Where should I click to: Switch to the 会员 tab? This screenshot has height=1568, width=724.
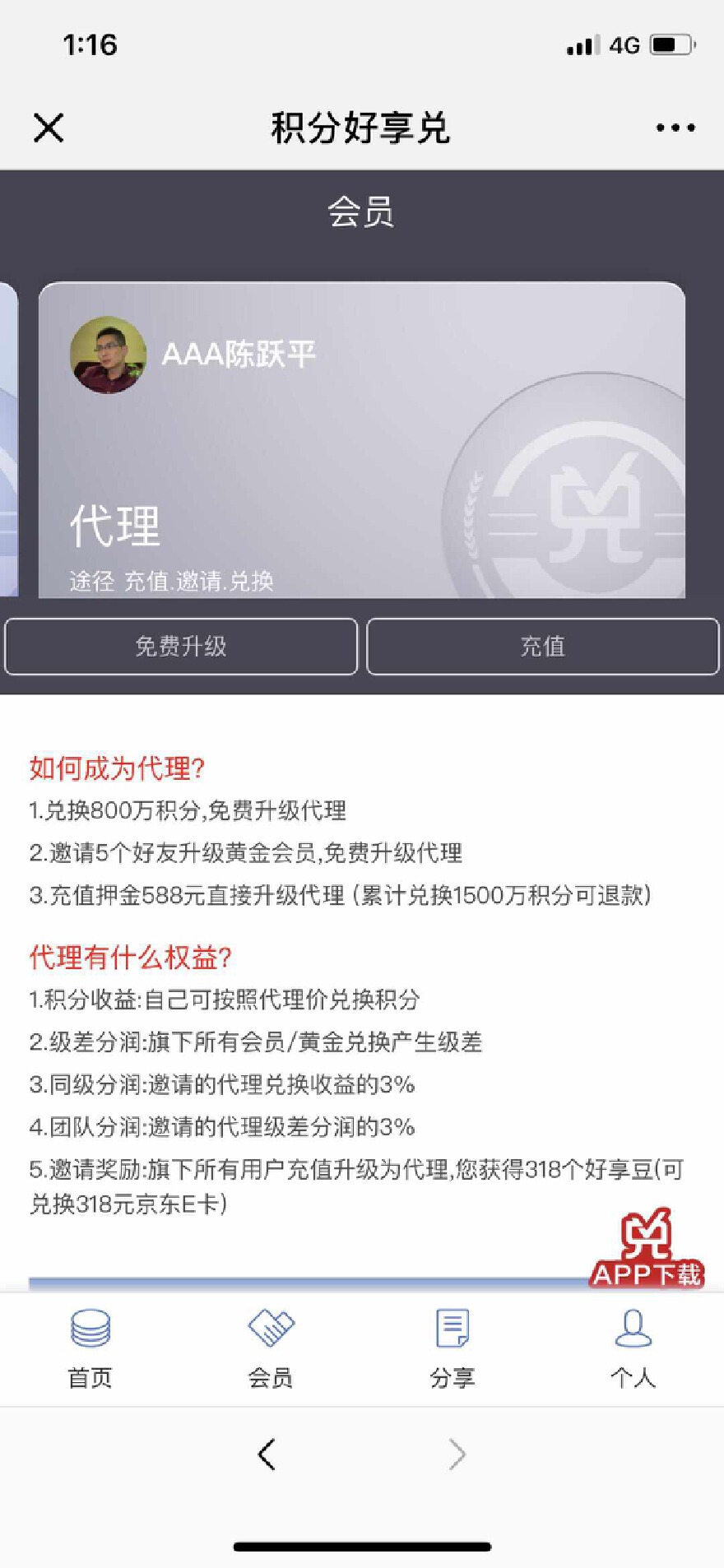coord(271,1349)
